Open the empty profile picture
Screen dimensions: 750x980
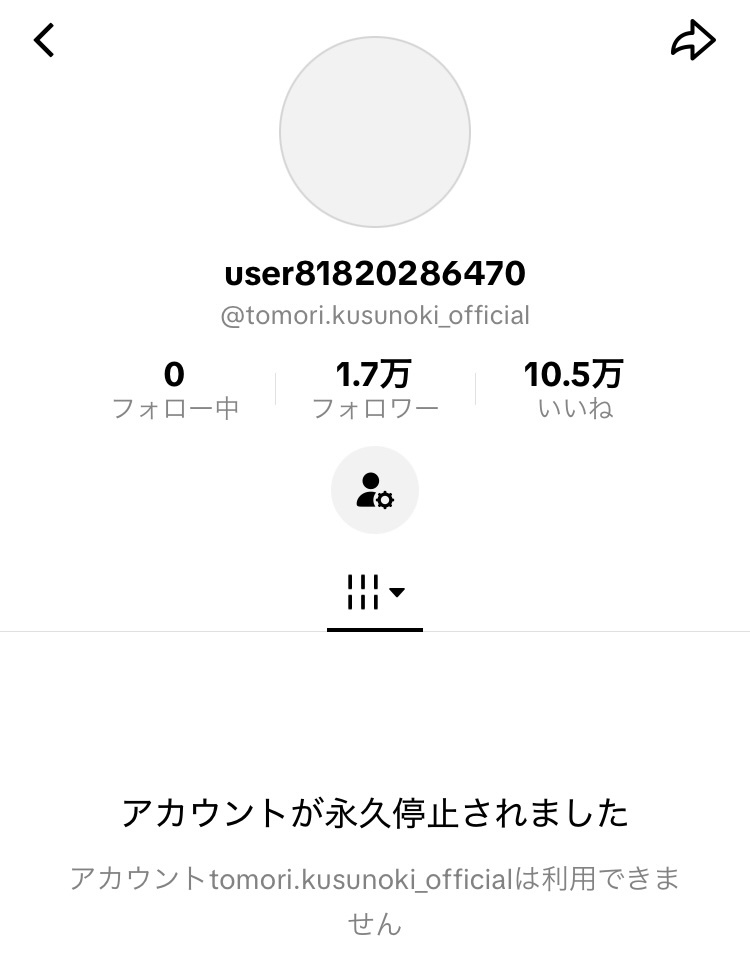coord(375,132)
